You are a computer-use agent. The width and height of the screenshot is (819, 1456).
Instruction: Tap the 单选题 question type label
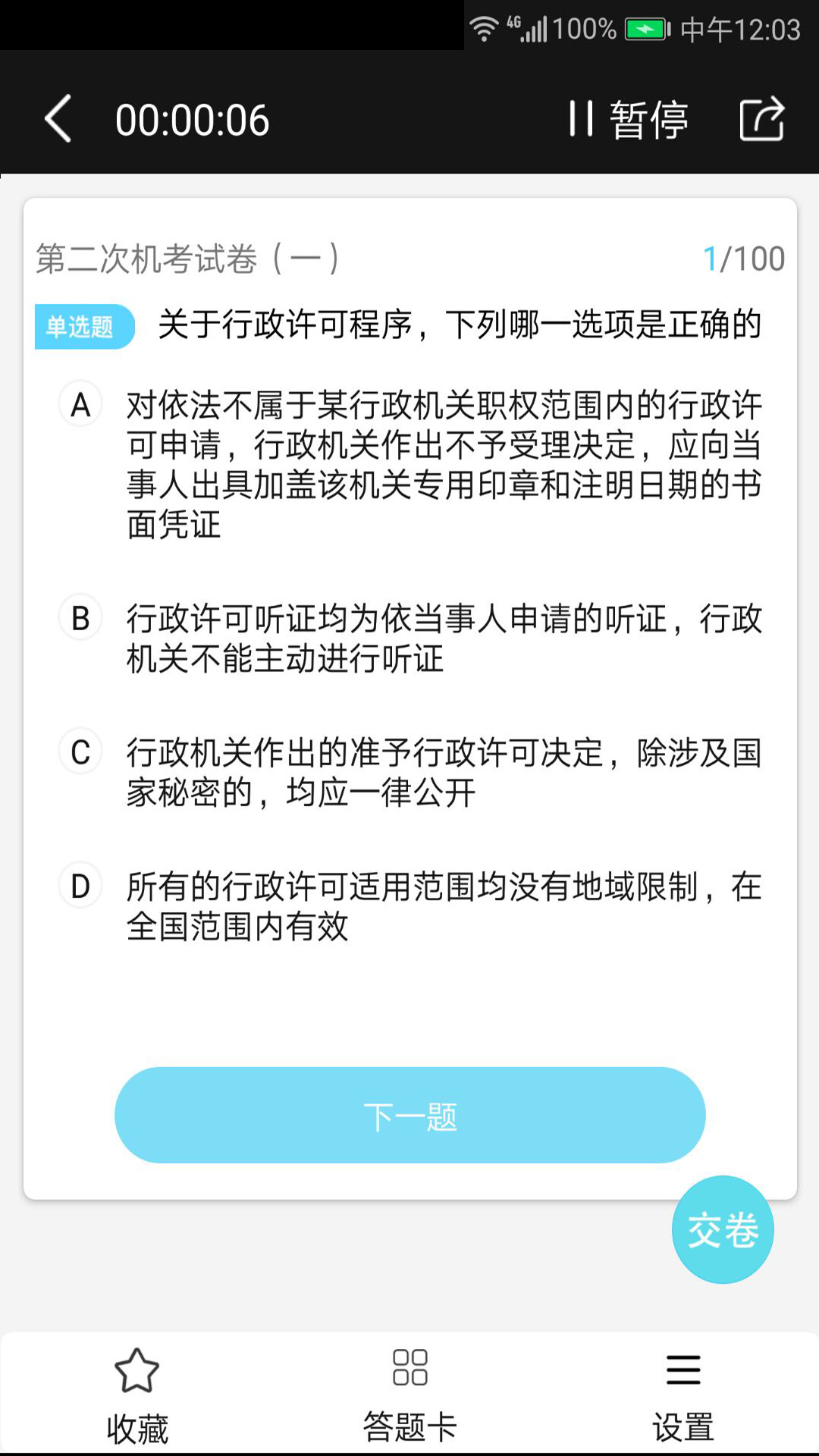click(x=83, y=326)
